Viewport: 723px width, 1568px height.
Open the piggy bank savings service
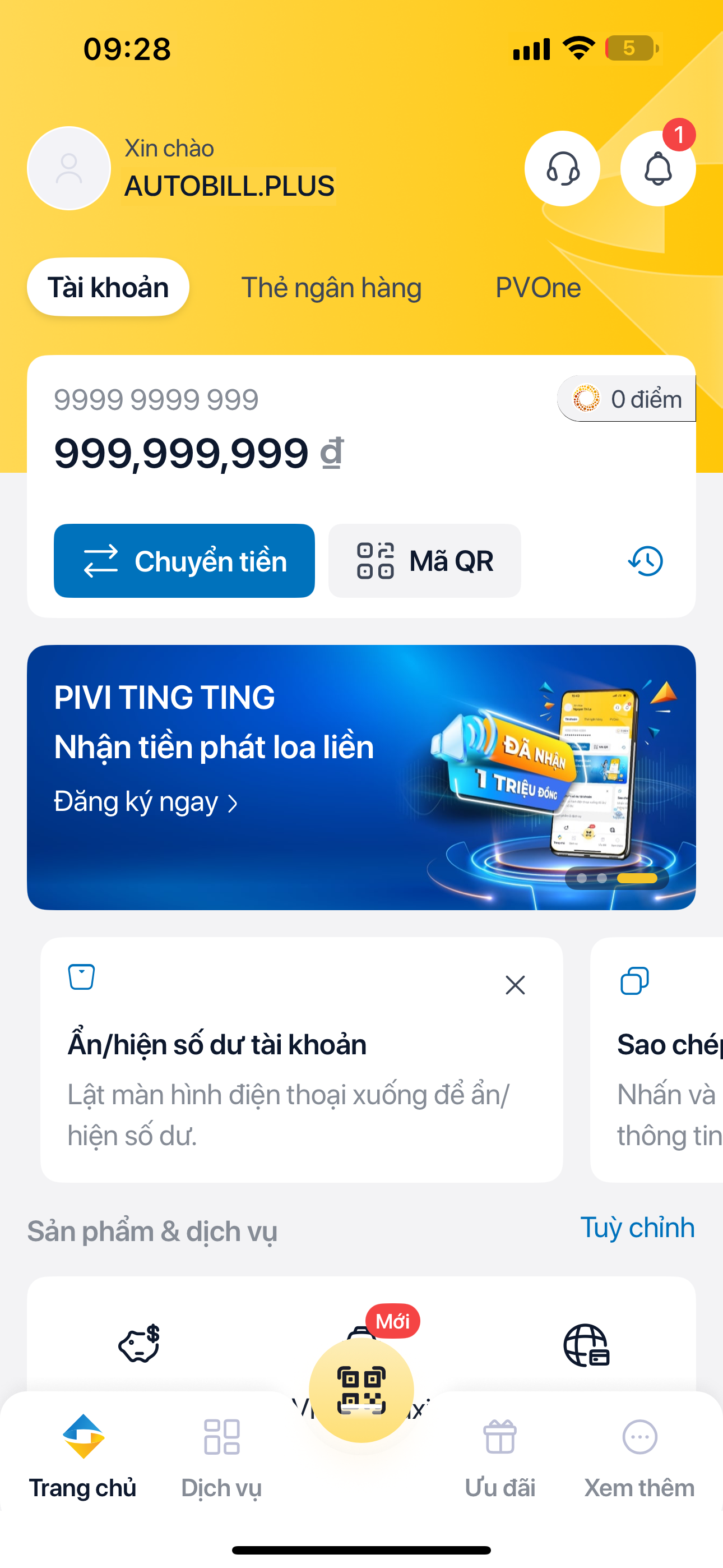coord(139,1344)
